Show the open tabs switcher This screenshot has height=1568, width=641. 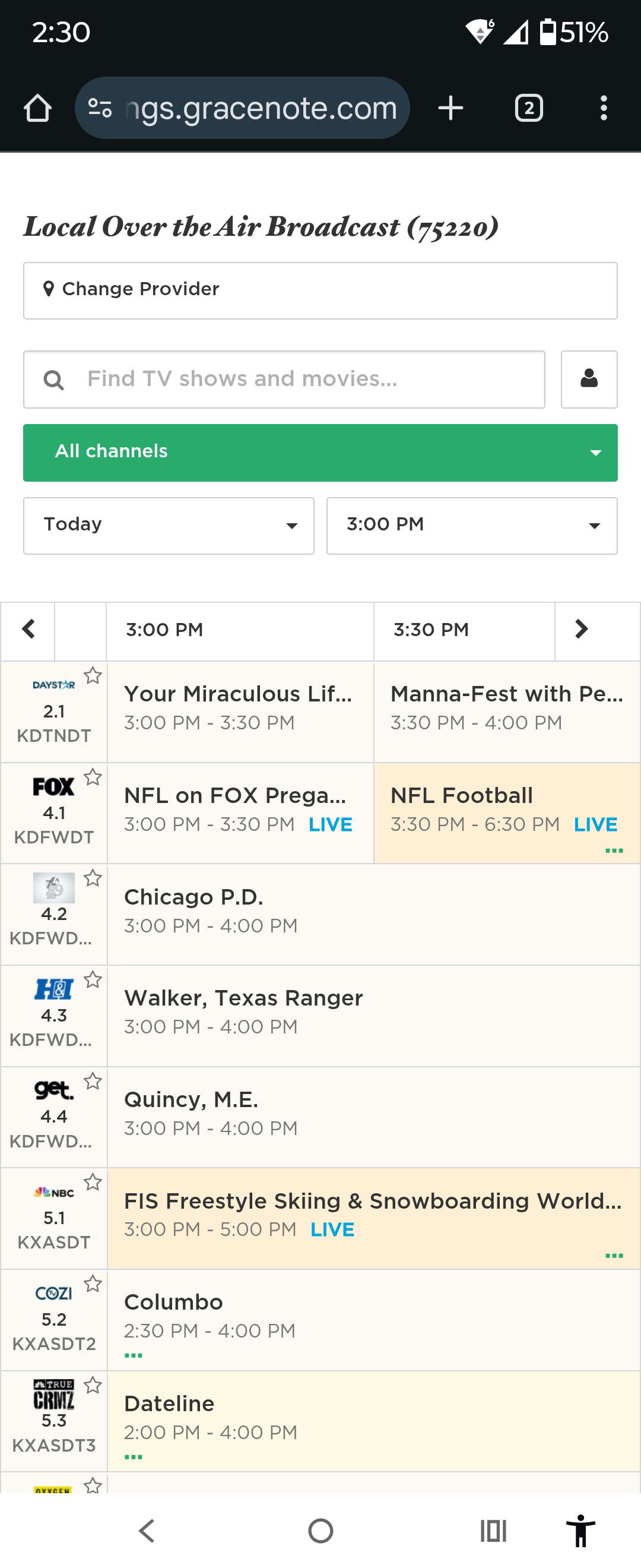(528, 108)
